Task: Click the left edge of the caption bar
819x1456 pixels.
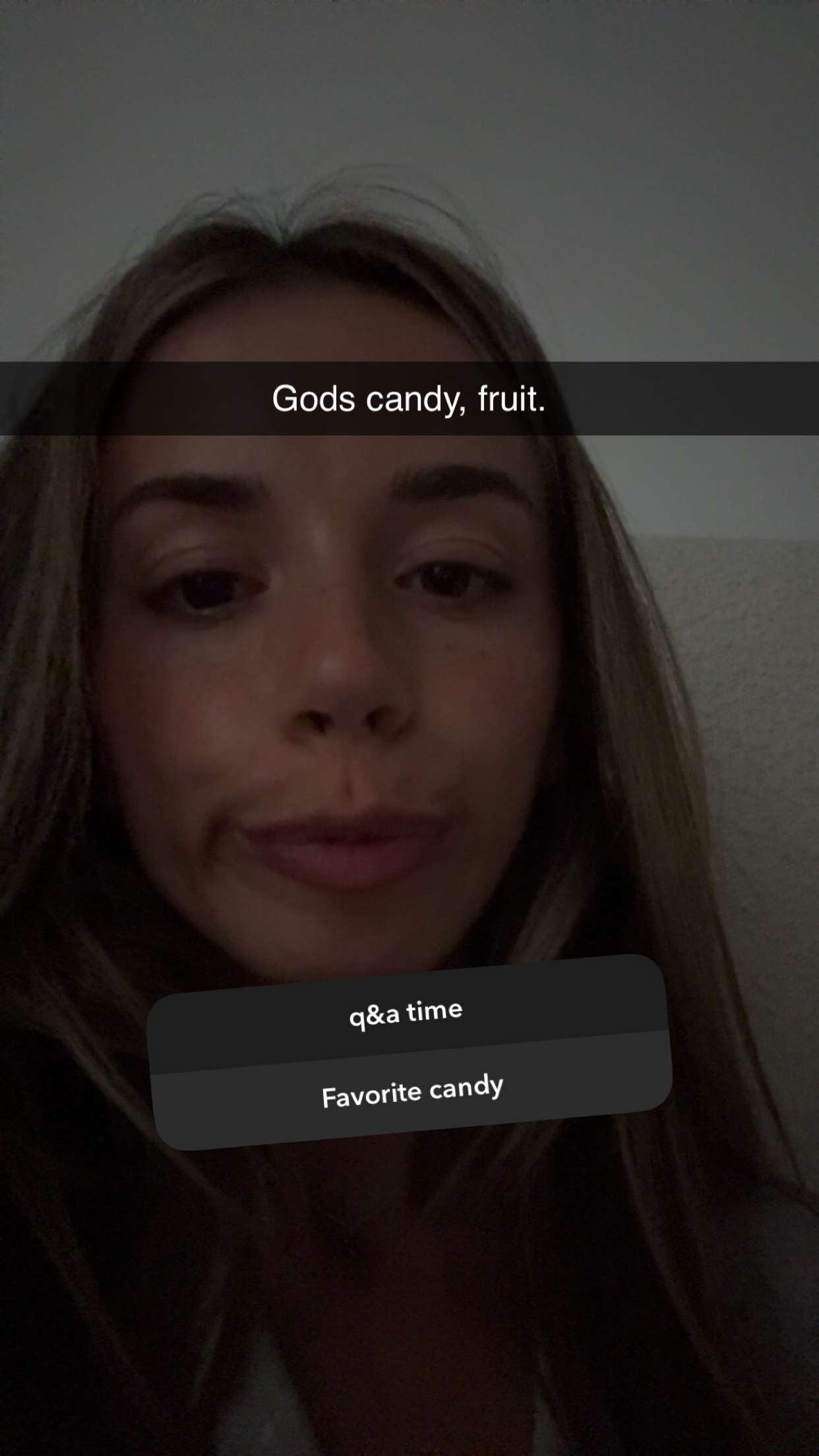Action: pos(26,399)
